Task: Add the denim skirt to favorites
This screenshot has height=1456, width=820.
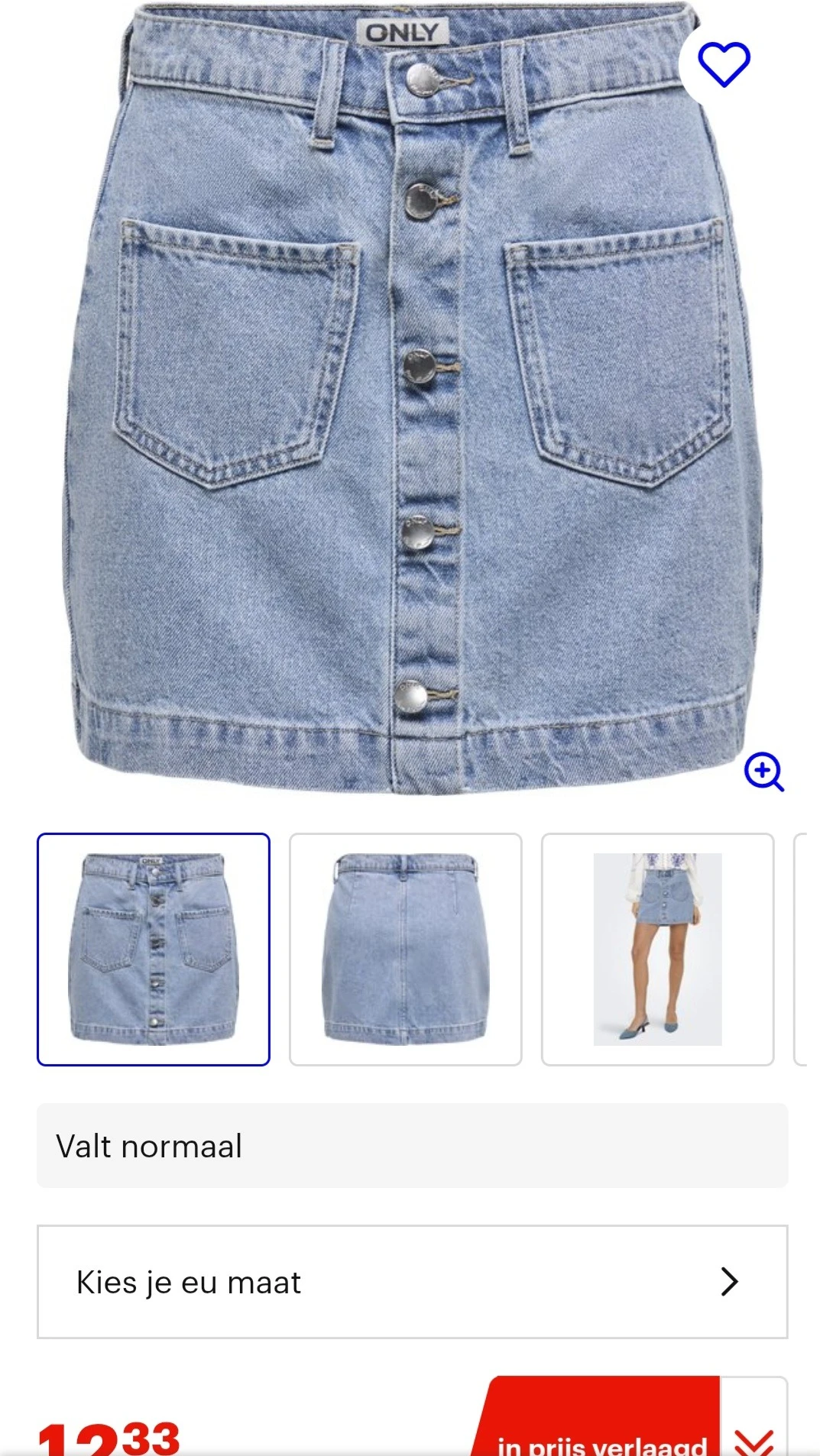Action: click(723, 64)
